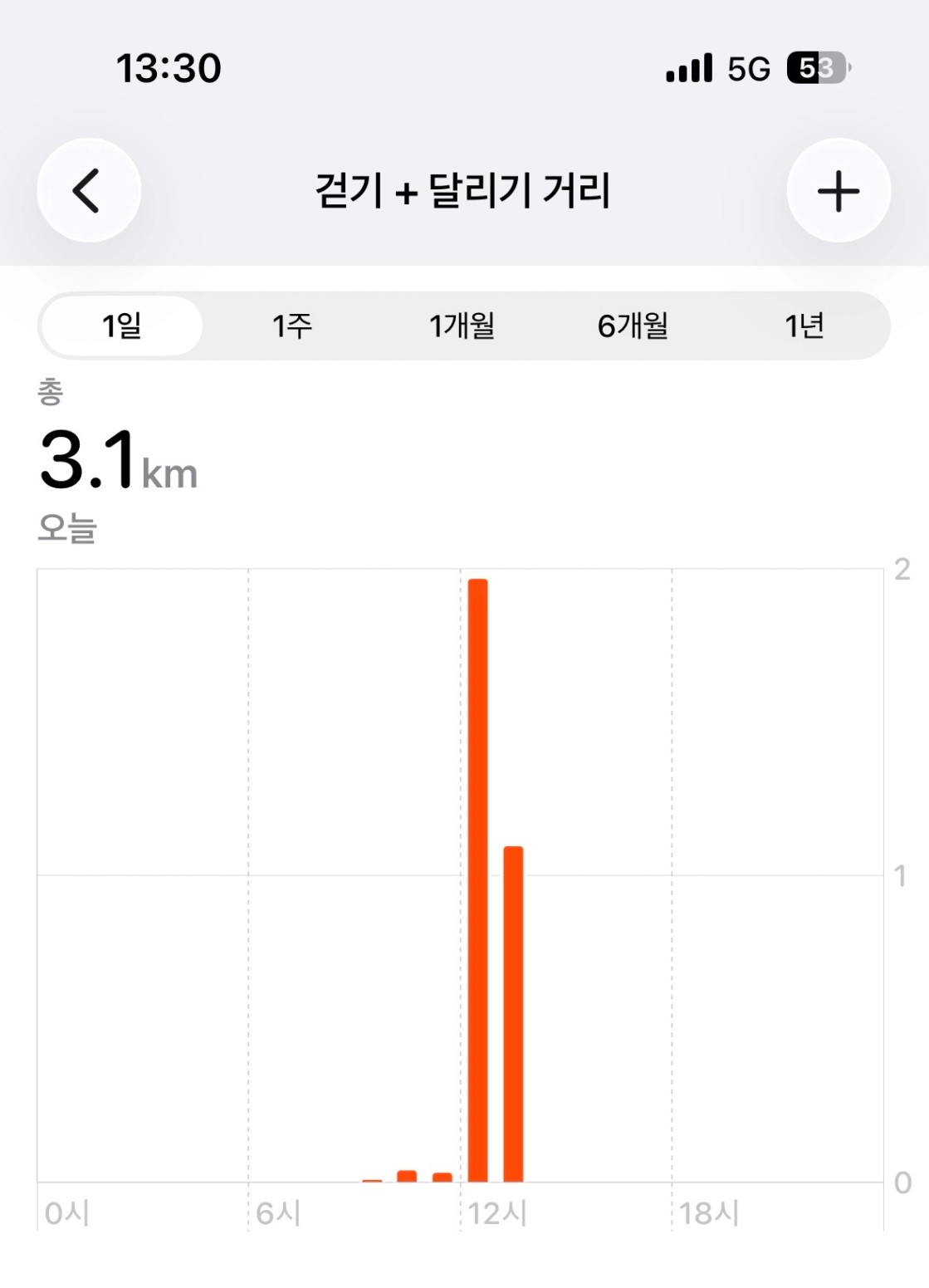The width and height of the screenshot is (929, 1288).
Task: Select the 1일 range
Action: (x=121, y=326)
